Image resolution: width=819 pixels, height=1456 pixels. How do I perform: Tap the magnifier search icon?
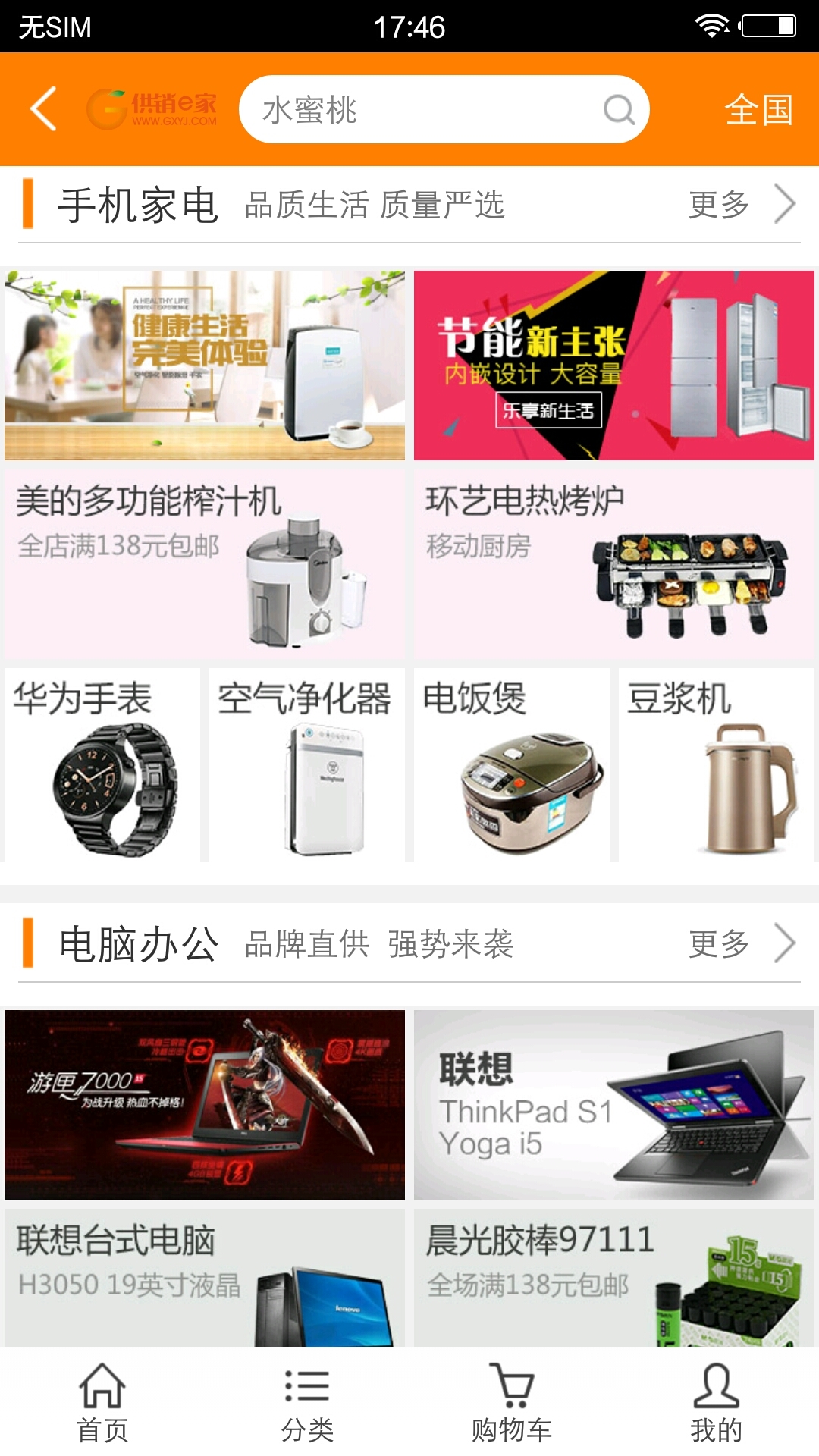(619, 109)
